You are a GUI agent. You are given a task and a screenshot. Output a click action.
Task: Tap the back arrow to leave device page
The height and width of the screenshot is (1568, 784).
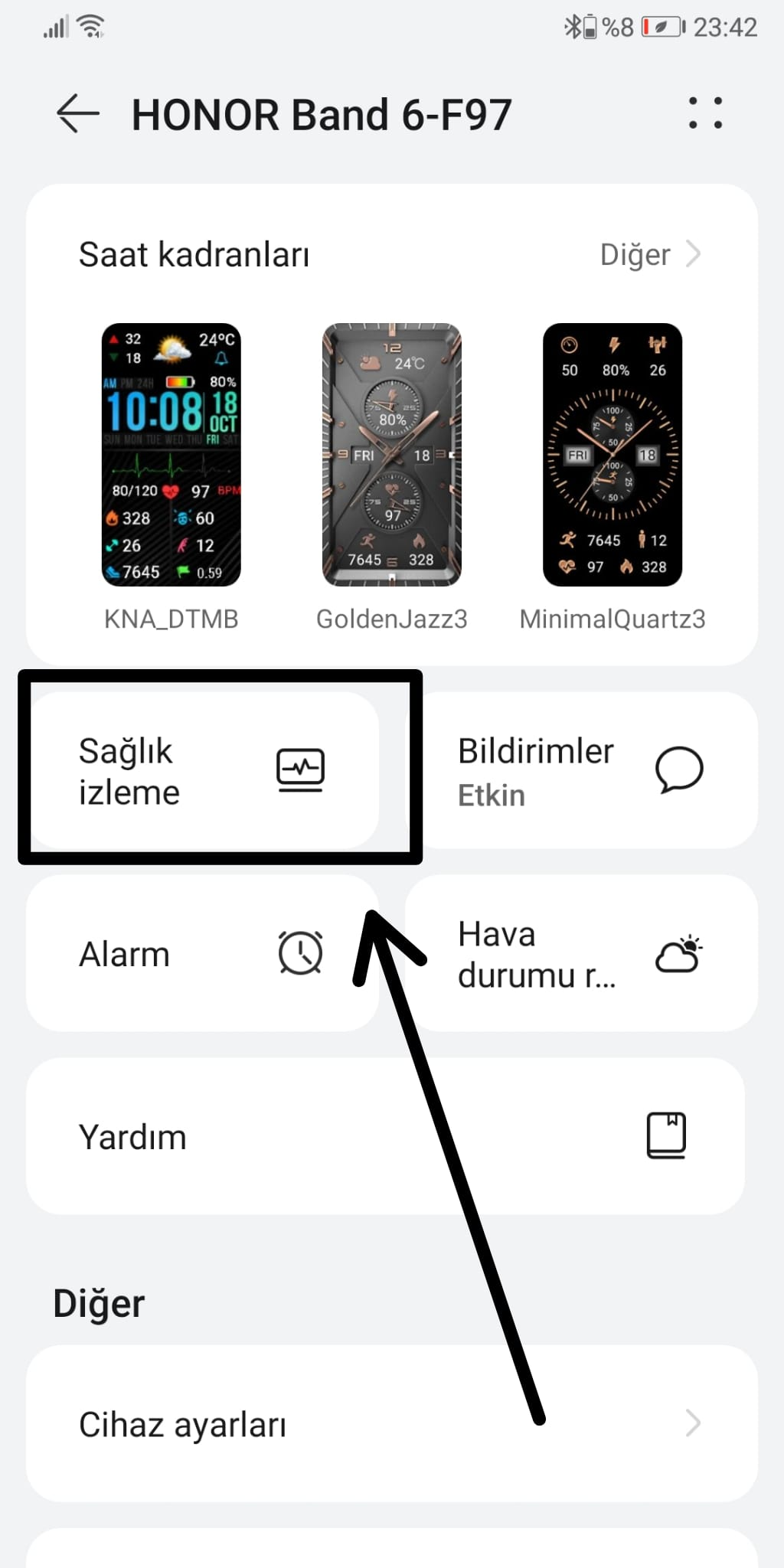(75, 113)
